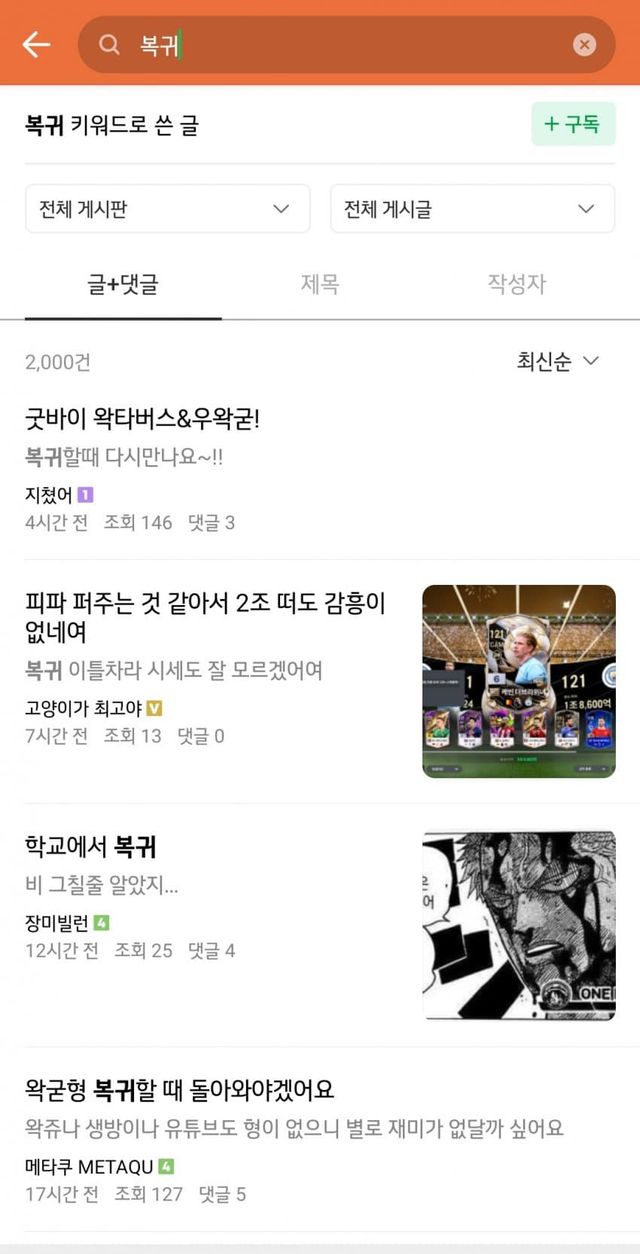This screenshot has width=640, height=1254.
Task: Go back using the top-left arrow
Action: 36,44
